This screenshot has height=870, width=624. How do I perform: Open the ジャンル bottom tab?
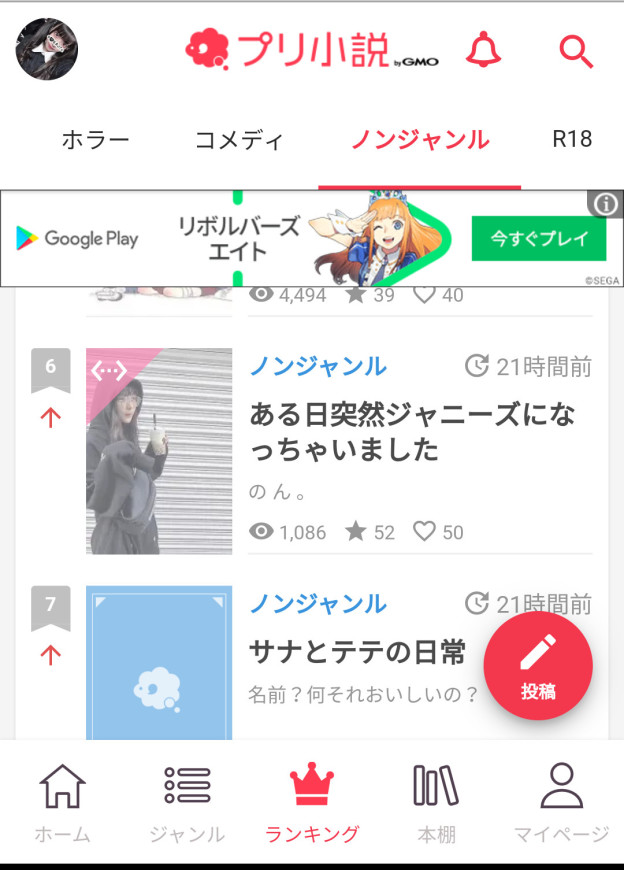tap(187, 803)
